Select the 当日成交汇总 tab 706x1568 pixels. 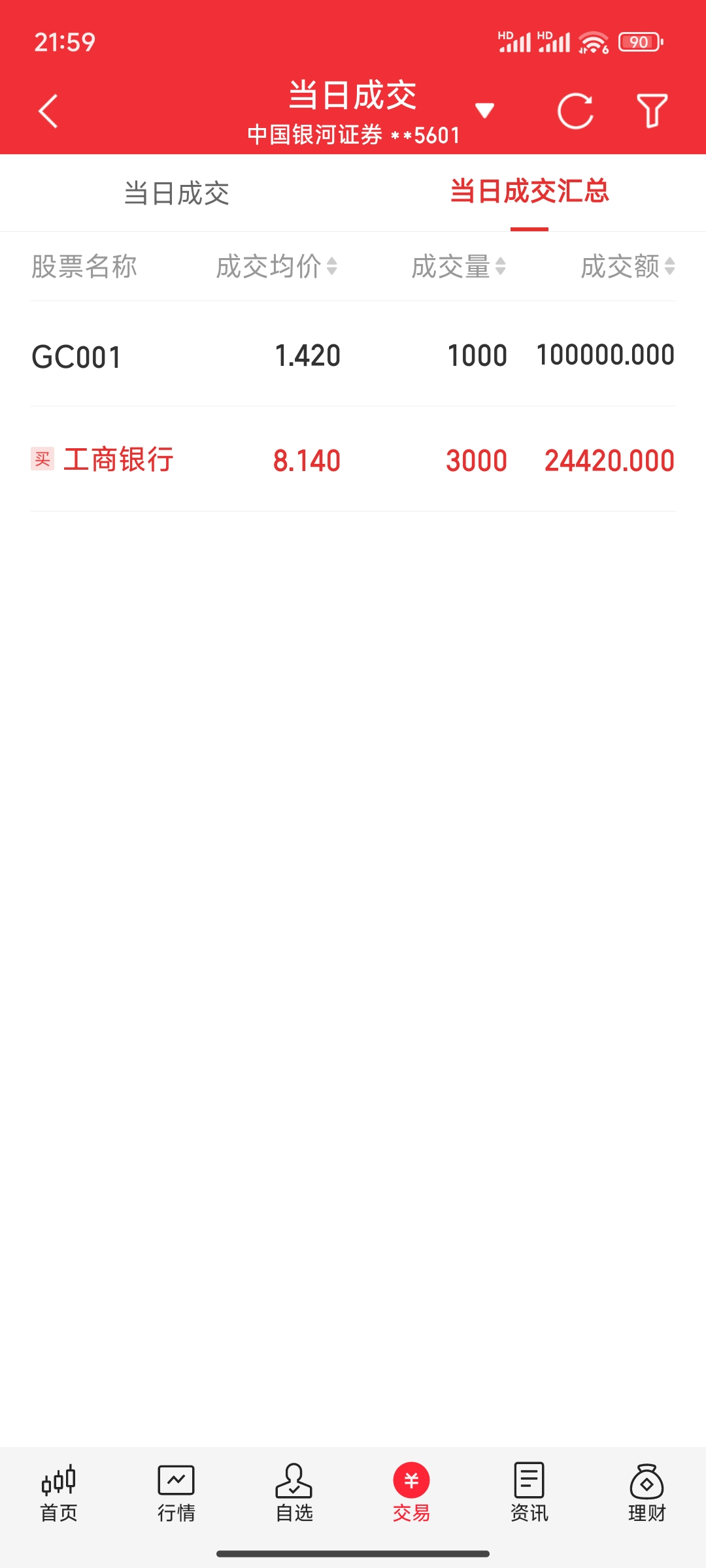(x=529, y=192)
